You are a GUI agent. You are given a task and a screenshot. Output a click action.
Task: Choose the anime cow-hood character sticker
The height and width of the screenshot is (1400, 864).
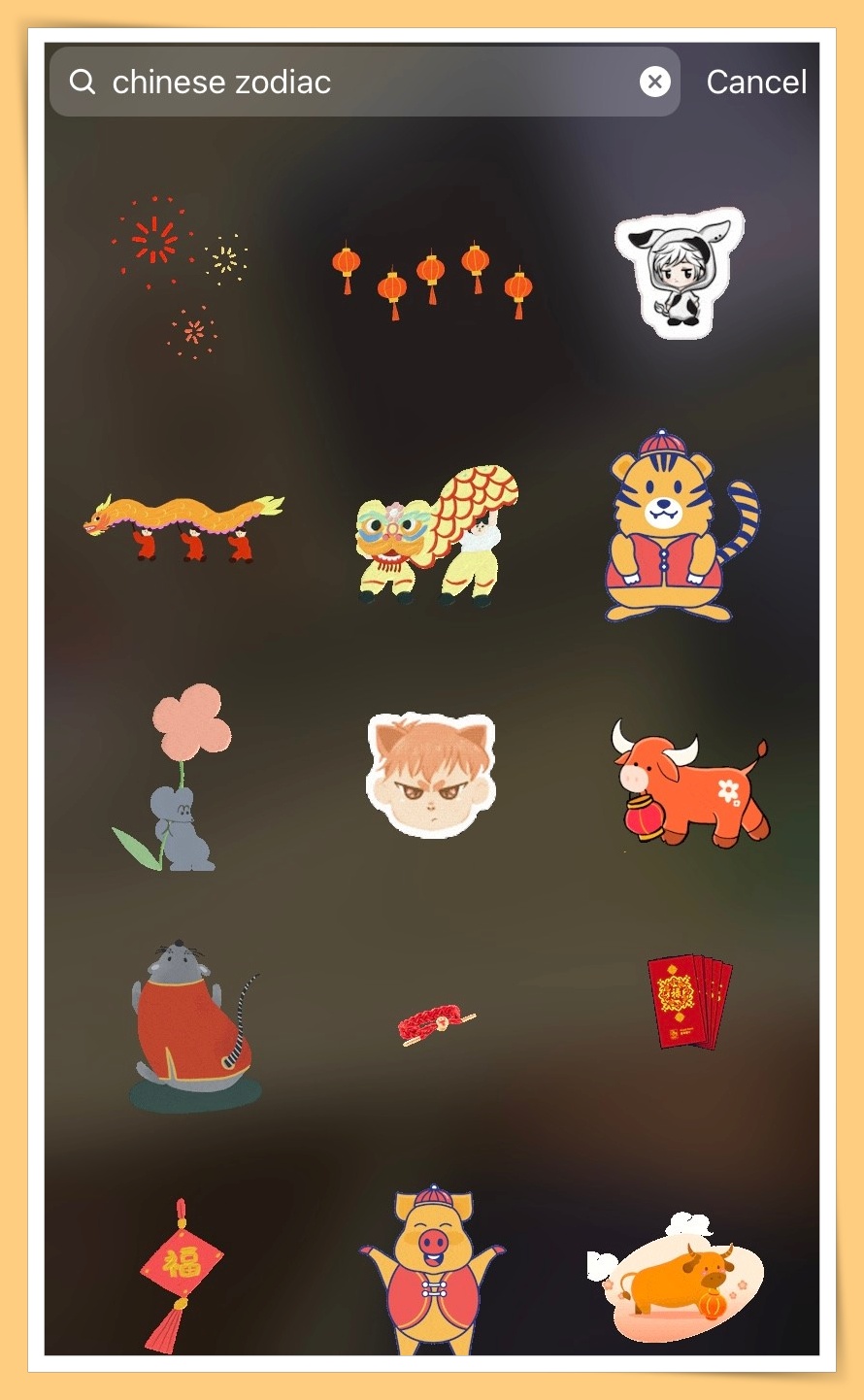(x=680, y=271)
